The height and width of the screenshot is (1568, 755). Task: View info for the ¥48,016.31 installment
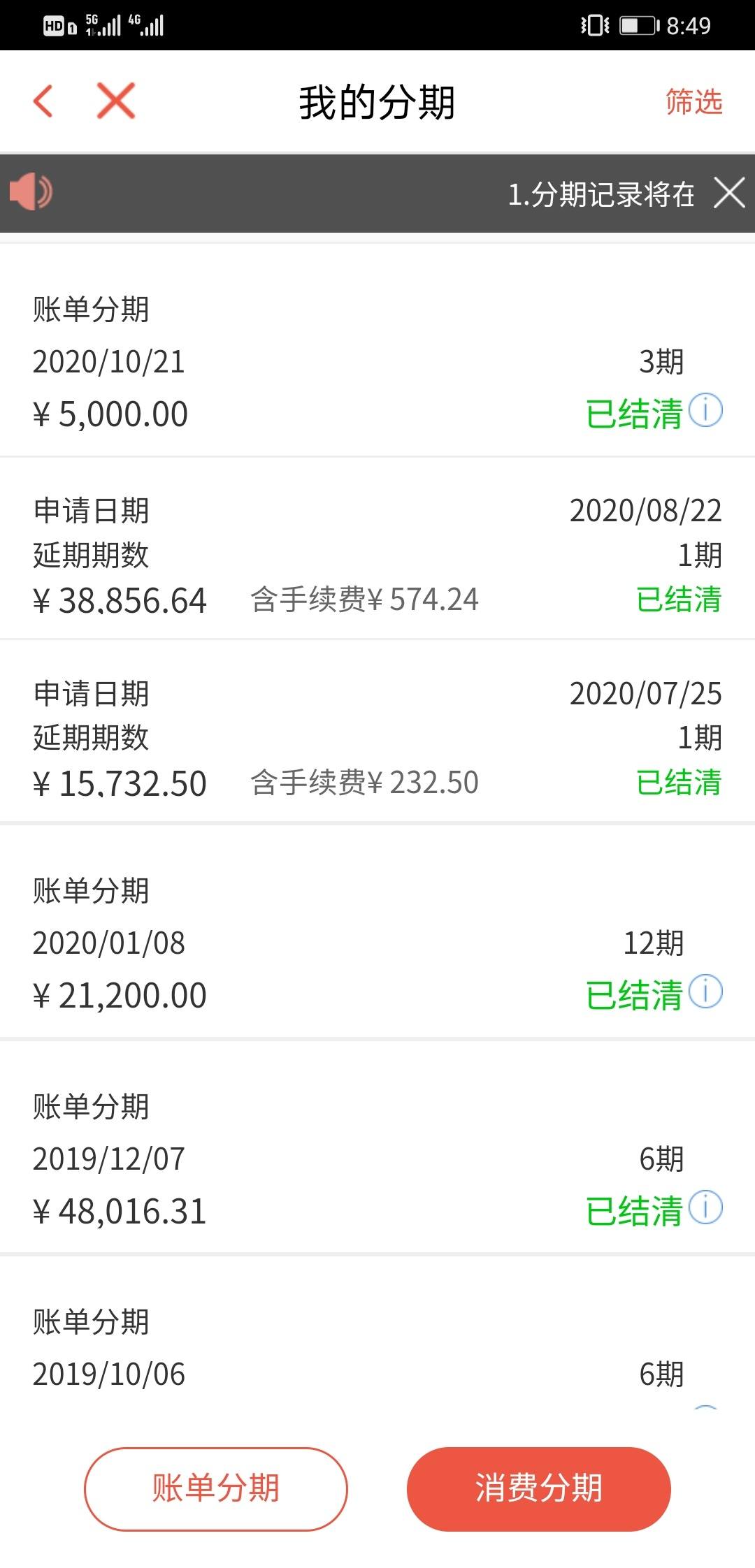(x=705, y=1207)
